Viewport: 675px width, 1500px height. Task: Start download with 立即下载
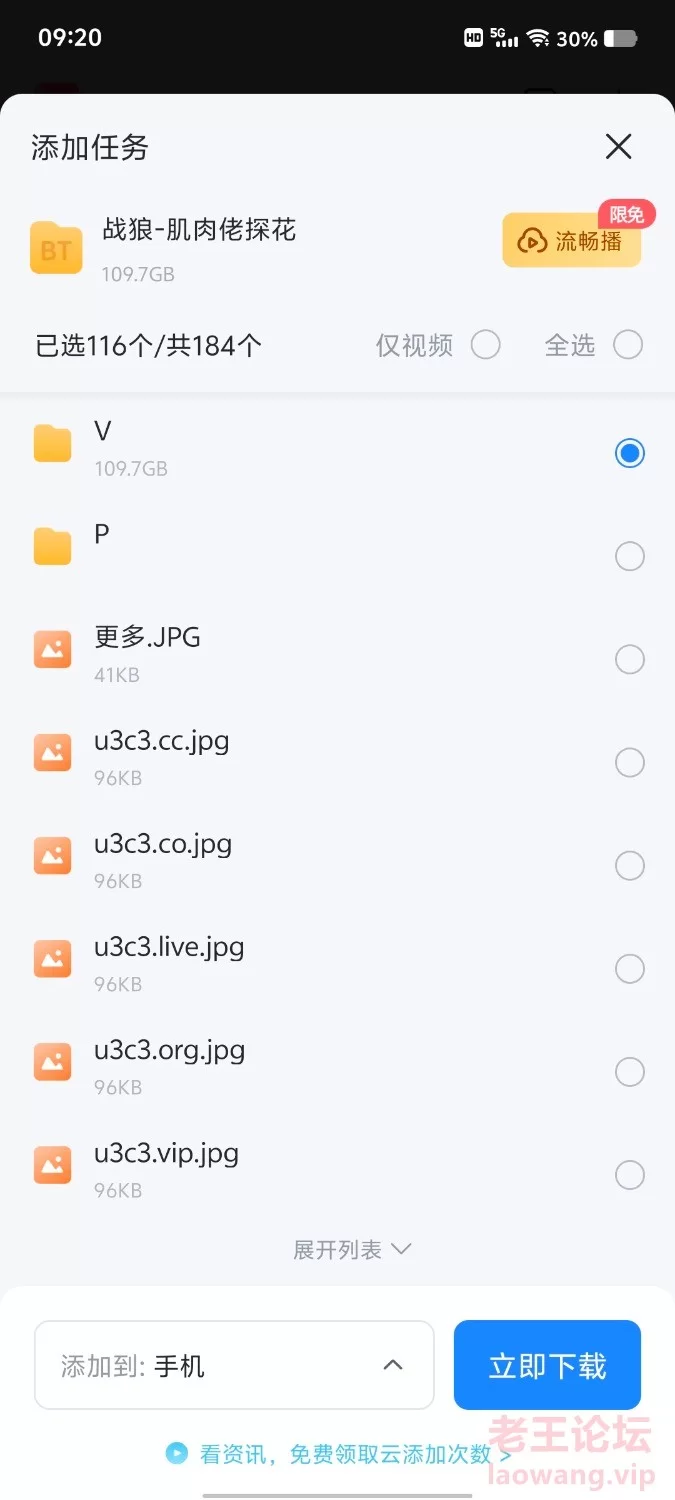pos(547,1365)
